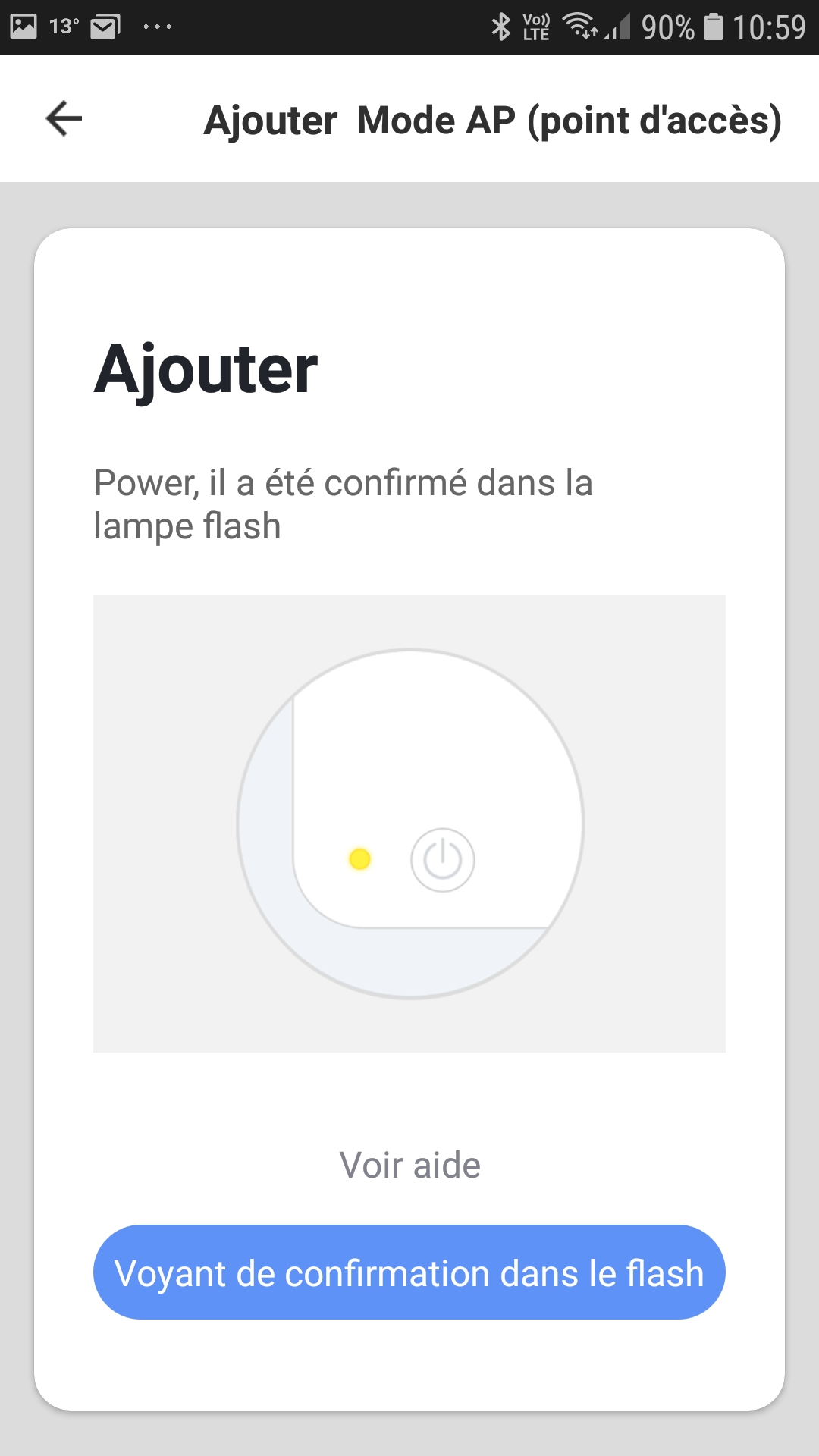Tap Voyant de confirmation dans le flash

point(409,1272)
